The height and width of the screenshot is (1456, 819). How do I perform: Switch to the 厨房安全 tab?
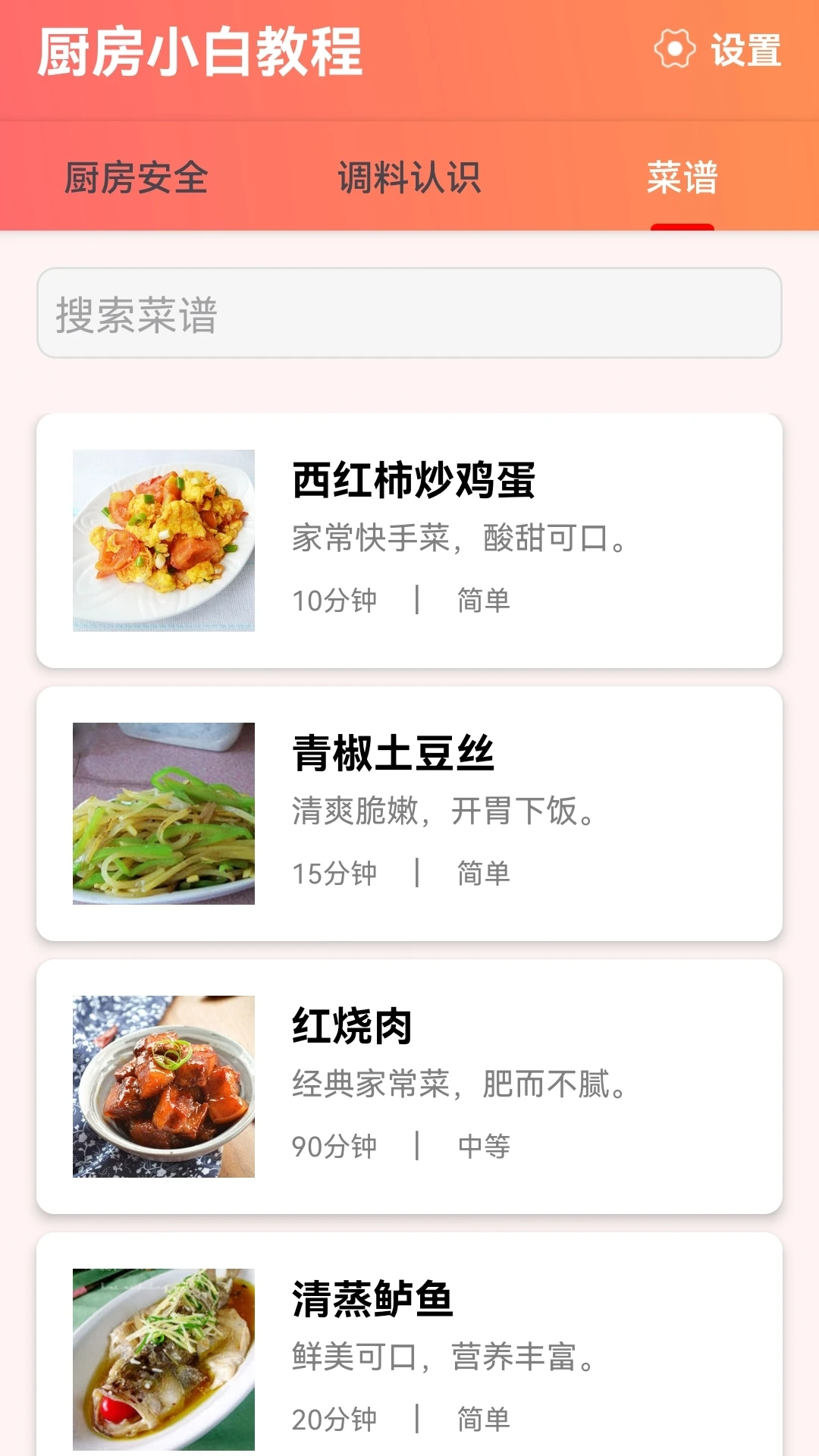click(136, 177)
